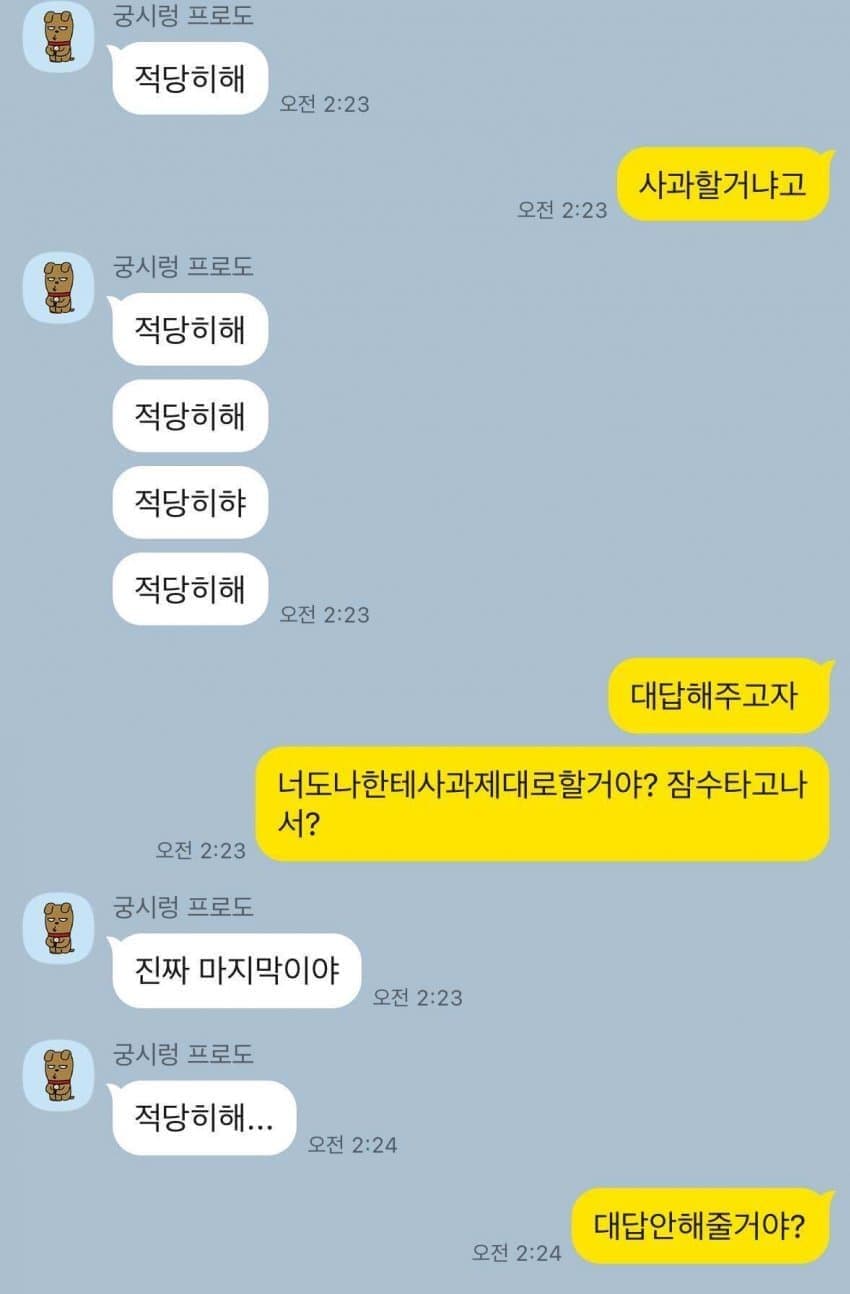This screenshot has width=850, height=1294.
Task: Open avatar of sender above '사과할거냐고' reply
Action: point(58,37)
